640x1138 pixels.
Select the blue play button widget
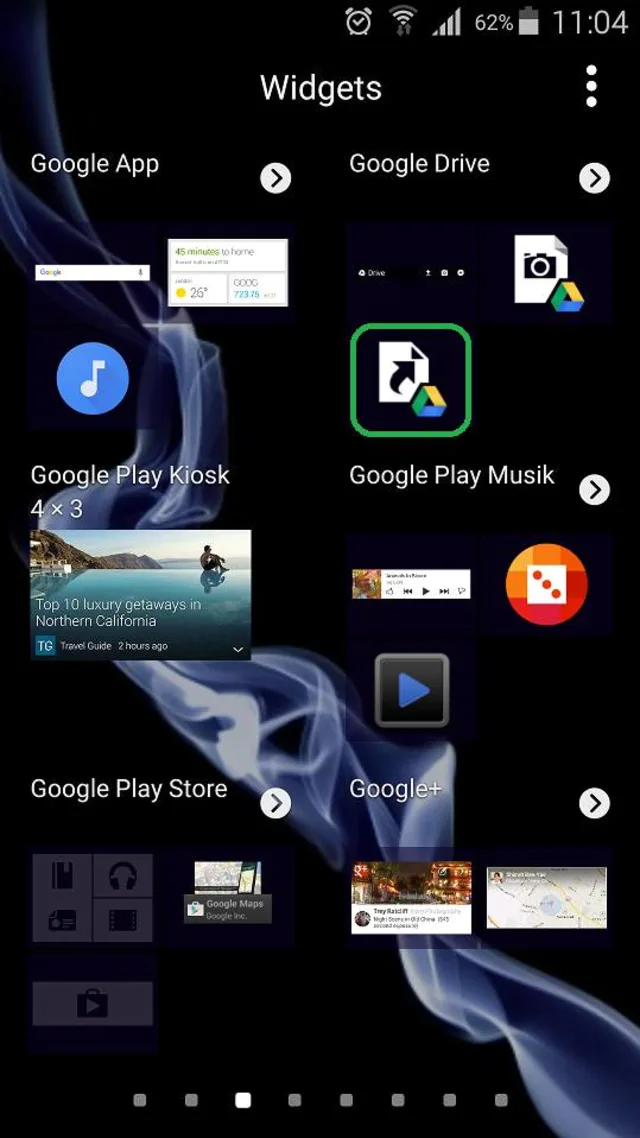pos(411,690)
